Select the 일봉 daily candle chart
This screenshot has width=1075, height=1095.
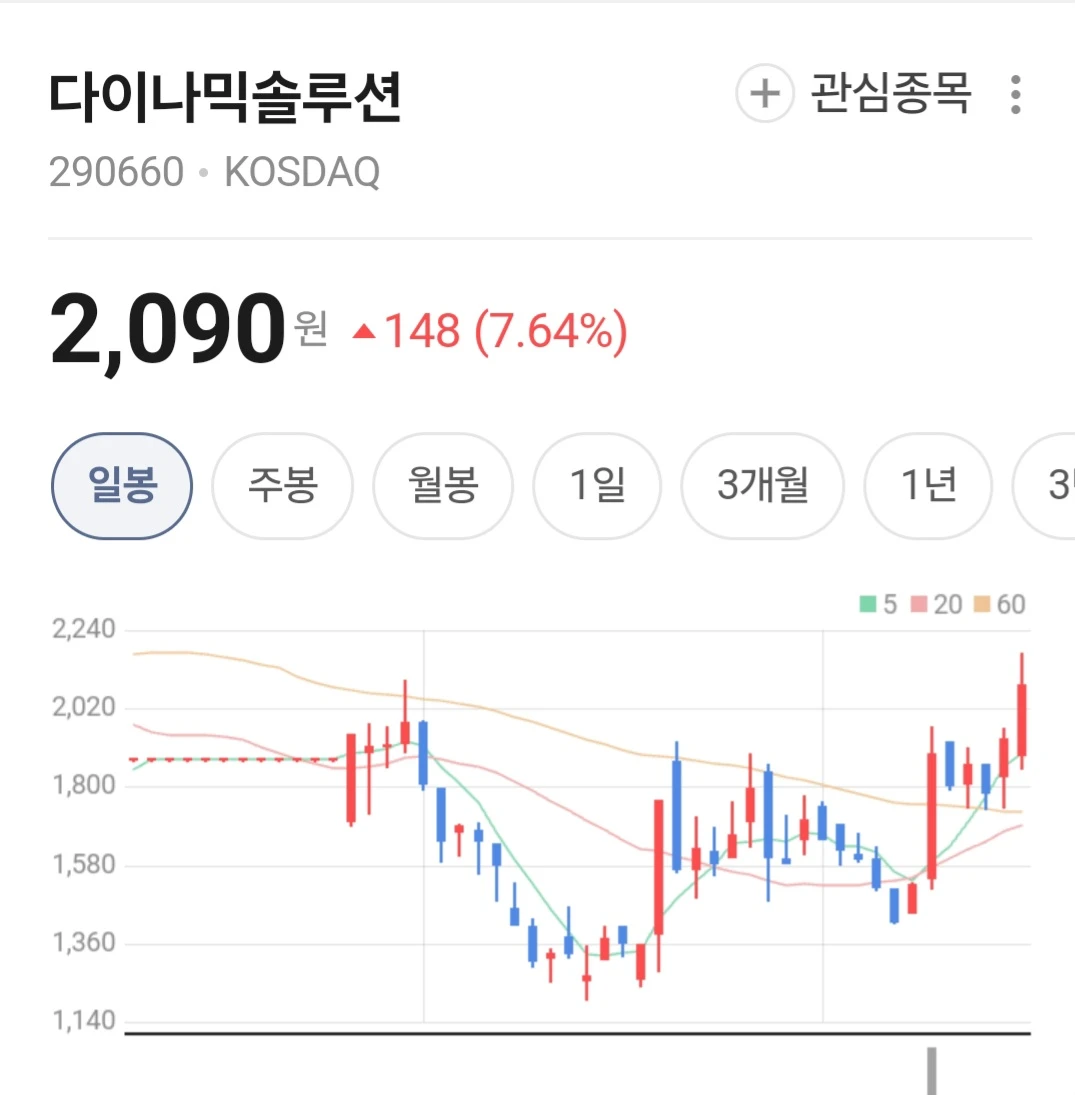122,485
